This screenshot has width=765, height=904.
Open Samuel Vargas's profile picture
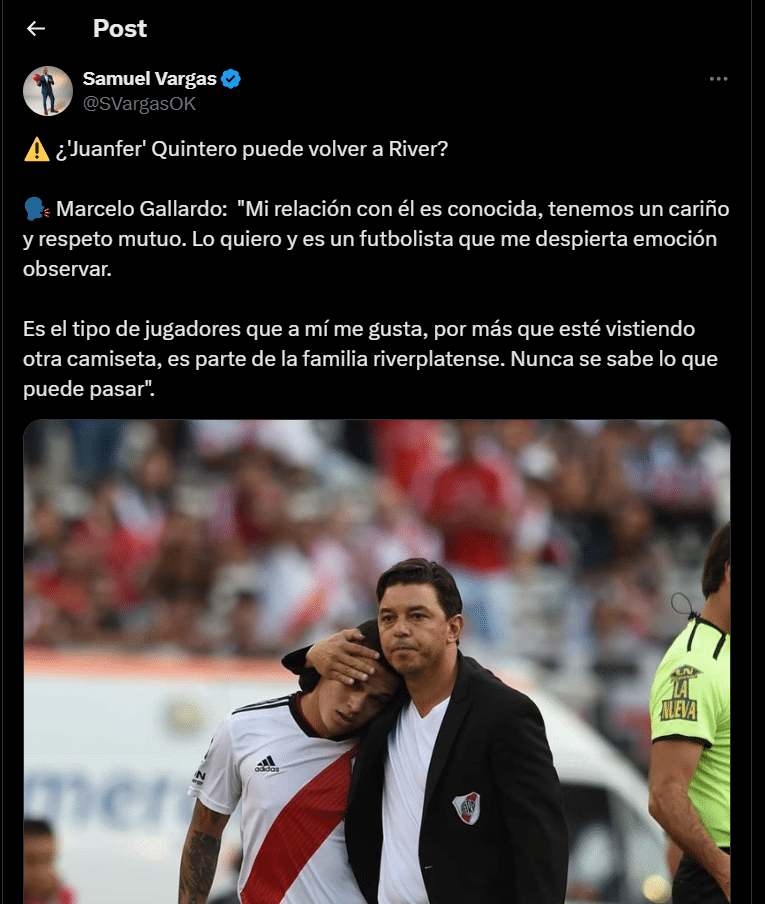[x=48, y=91]
